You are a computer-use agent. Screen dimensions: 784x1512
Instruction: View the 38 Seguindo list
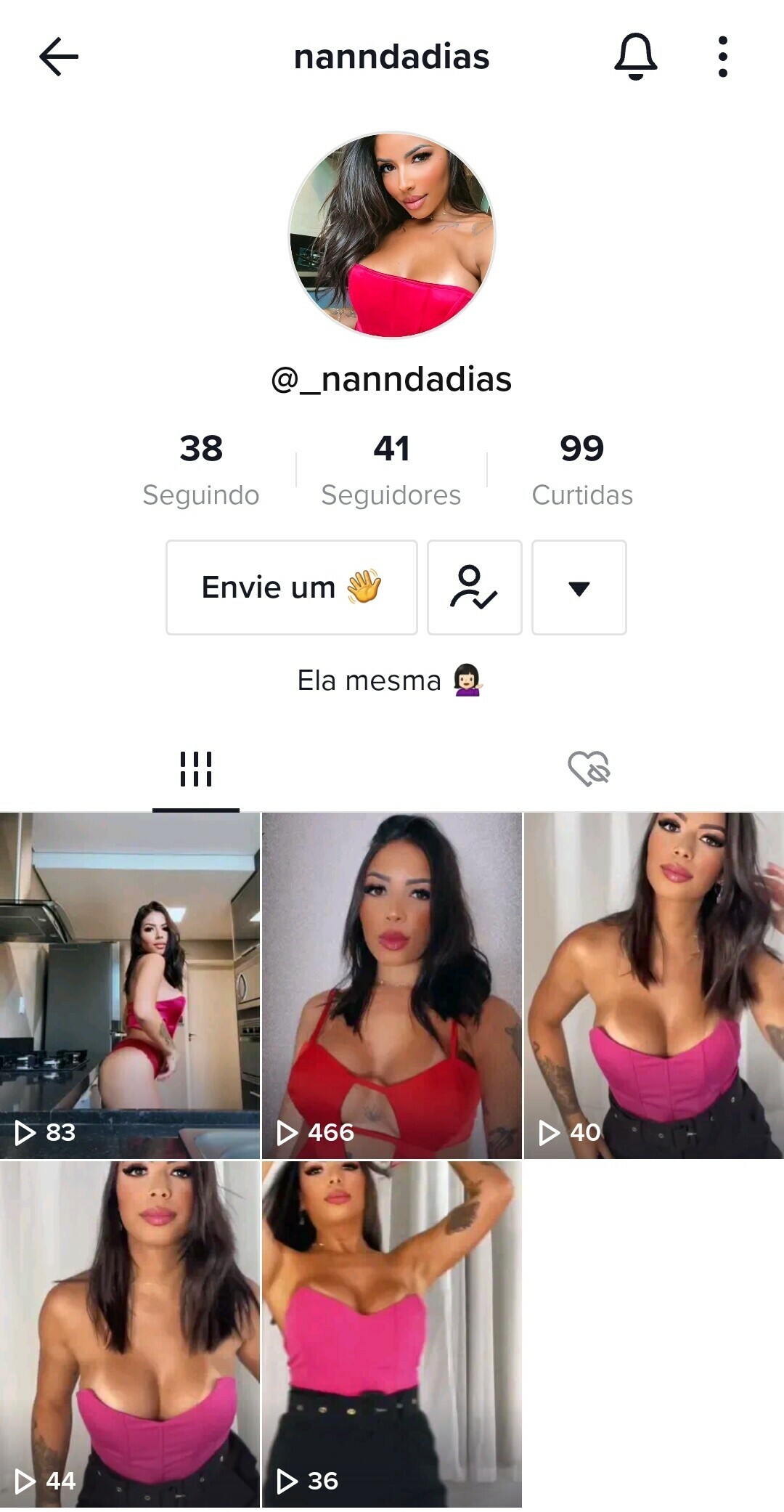pos(201,469)
